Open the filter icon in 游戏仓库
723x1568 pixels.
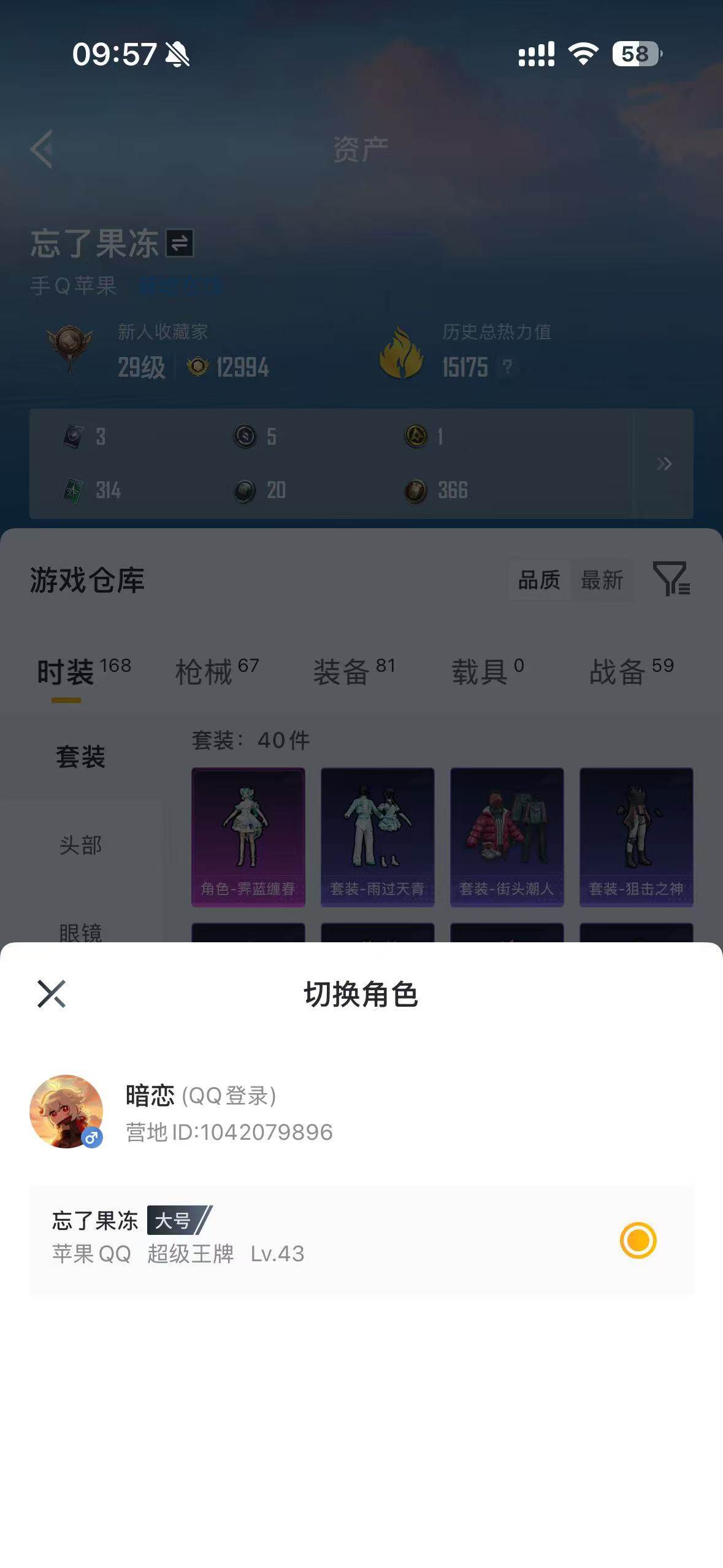(x=670, y=579)
